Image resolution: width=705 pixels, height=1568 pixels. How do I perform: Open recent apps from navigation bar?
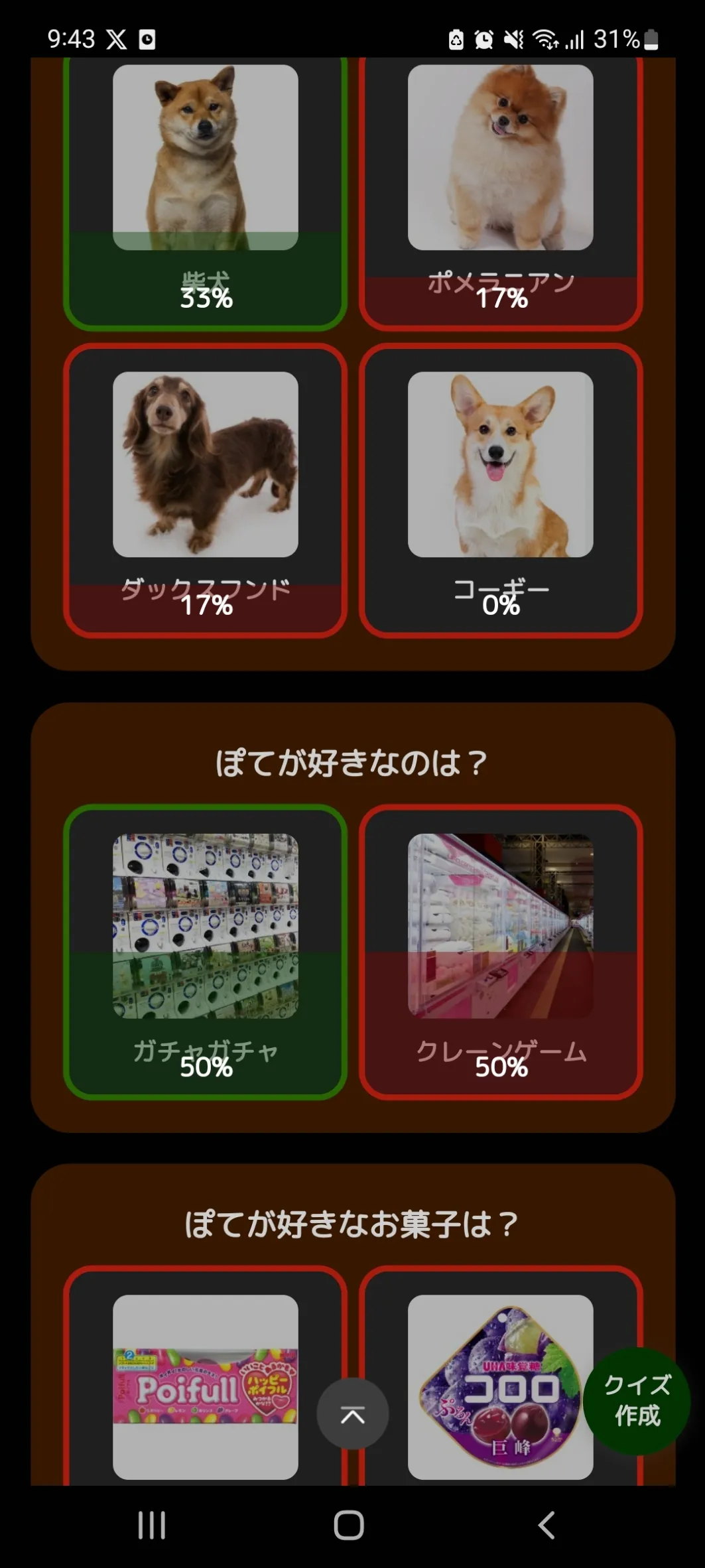click(x=152, y=1525)
